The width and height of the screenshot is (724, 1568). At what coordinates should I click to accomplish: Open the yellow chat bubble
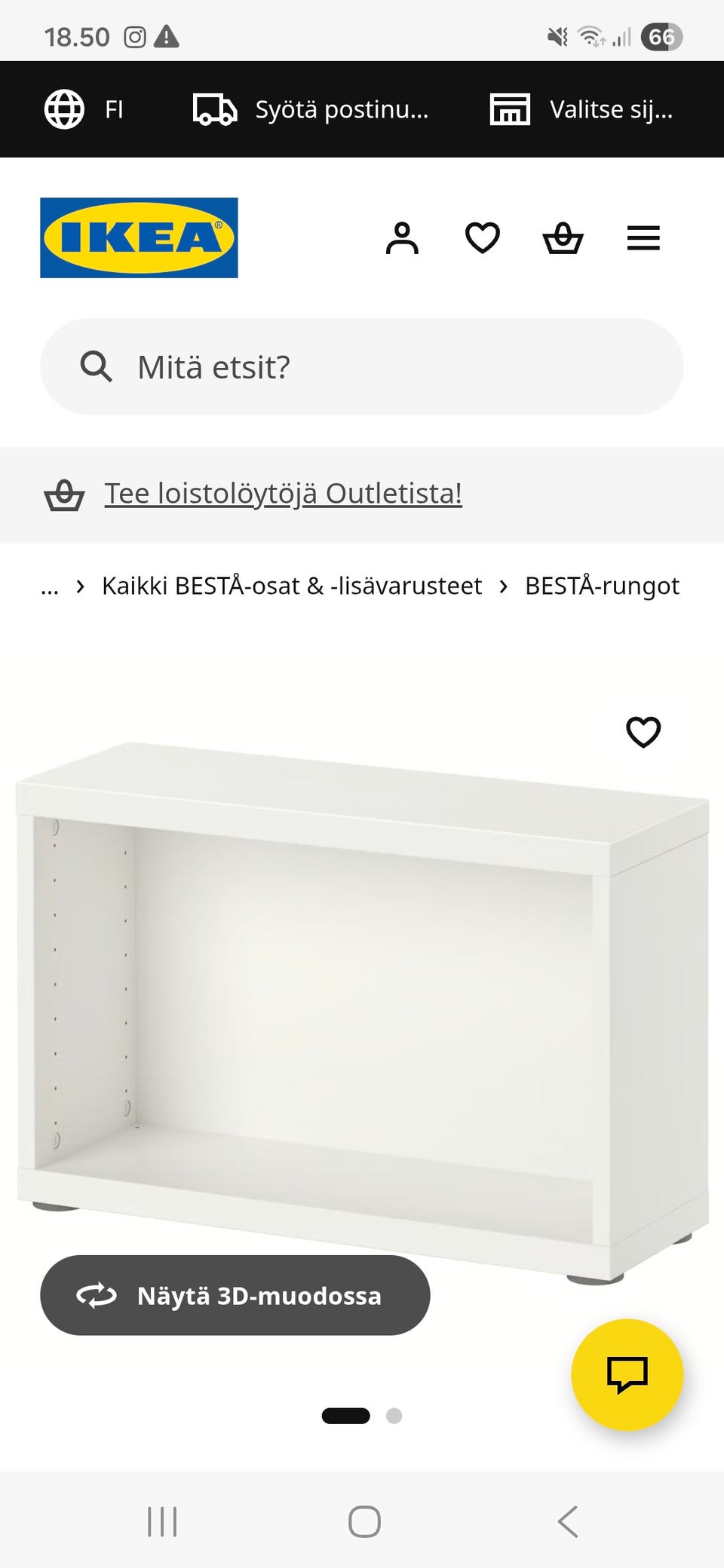pos(628,1374)
